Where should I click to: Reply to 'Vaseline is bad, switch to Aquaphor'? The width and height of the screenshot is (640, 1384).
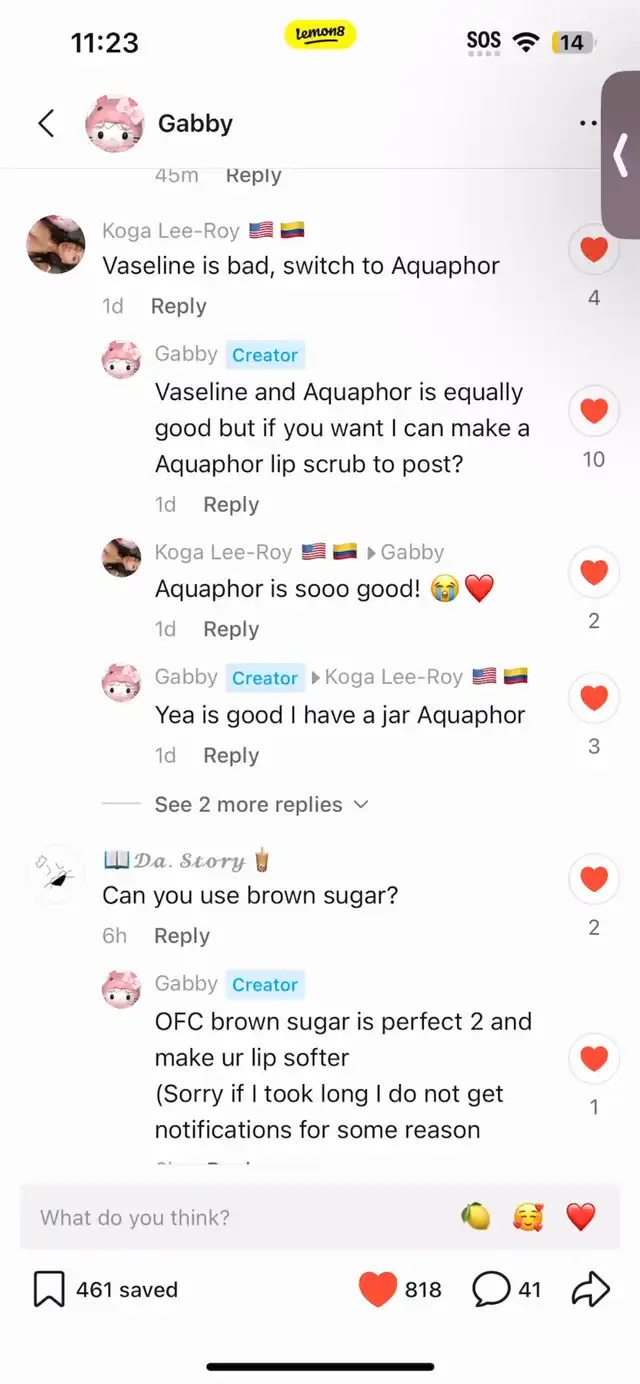click(x=178, y=306)
